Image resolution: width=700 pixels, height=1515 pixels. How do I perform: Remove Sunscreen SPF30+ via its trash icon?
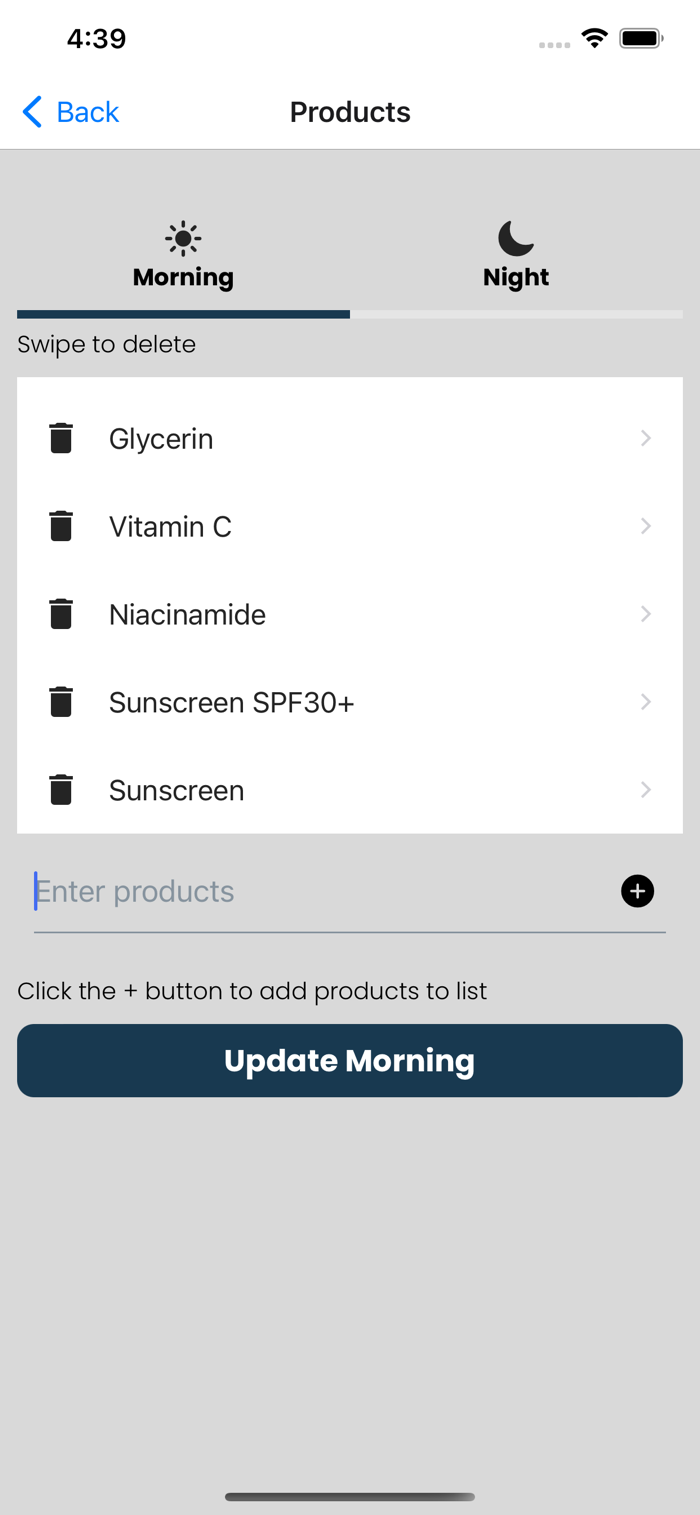61,702
